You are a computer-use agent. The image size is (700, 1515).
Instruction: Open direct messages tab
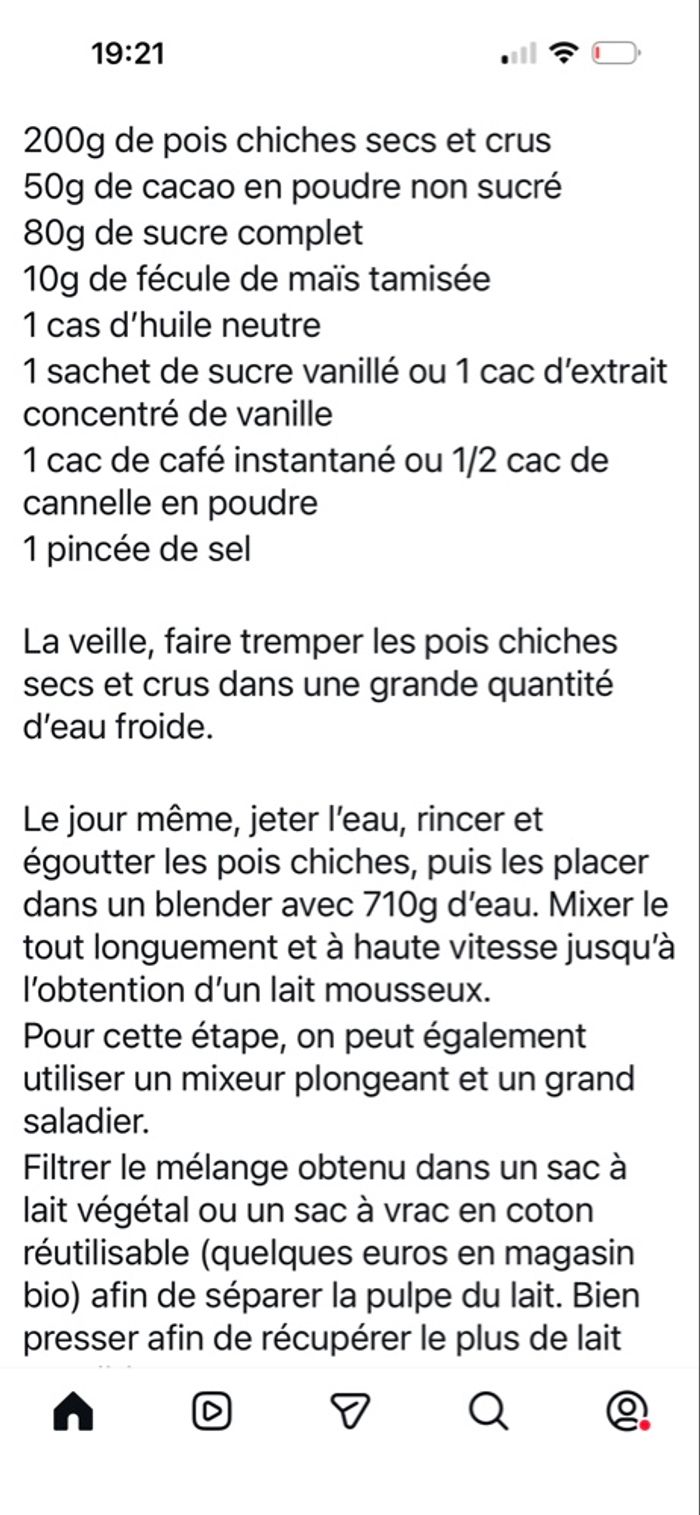point(349,1411)
